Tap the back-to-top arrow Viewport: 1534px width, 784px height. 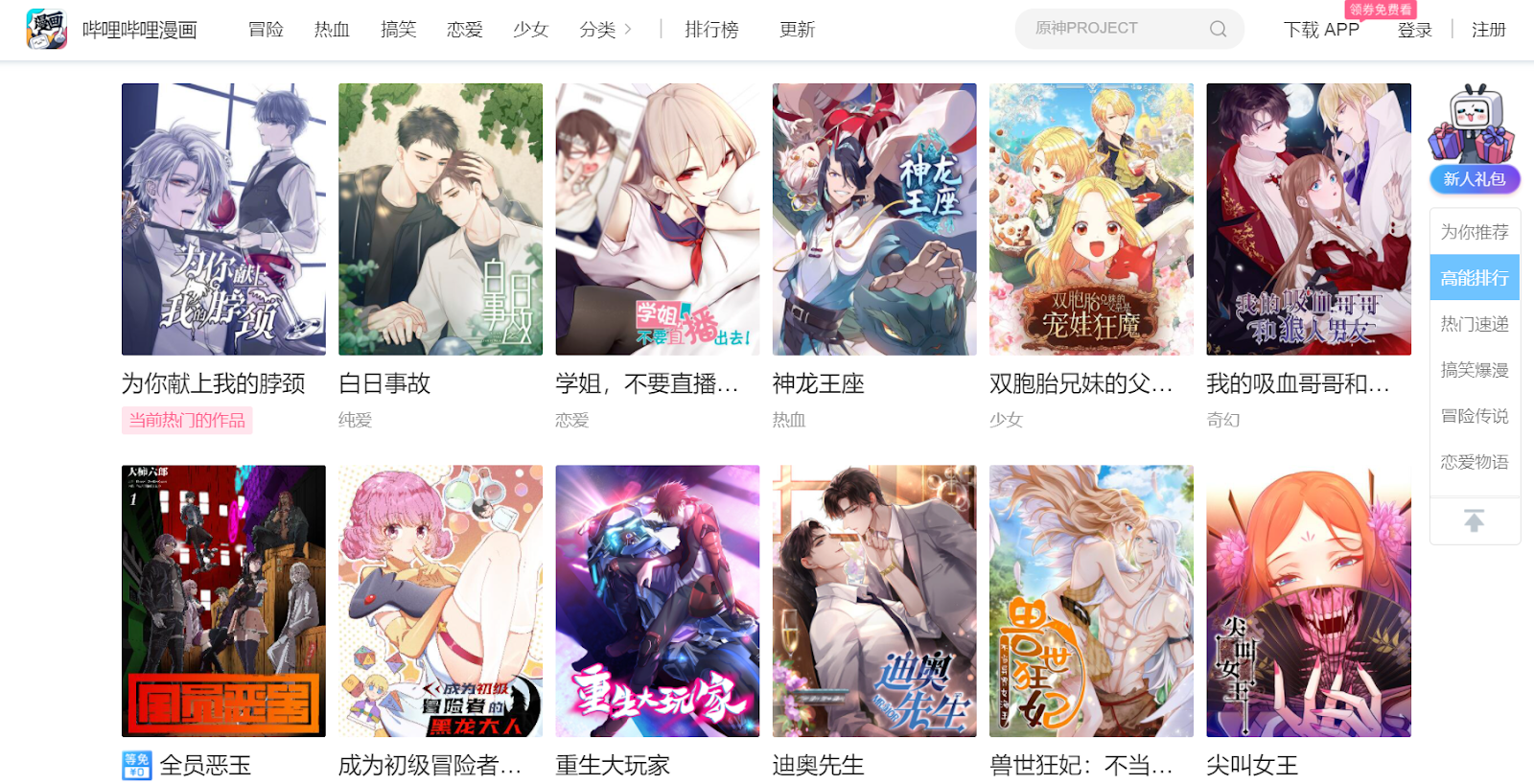pyautogui.click(x=1474, y=520)
